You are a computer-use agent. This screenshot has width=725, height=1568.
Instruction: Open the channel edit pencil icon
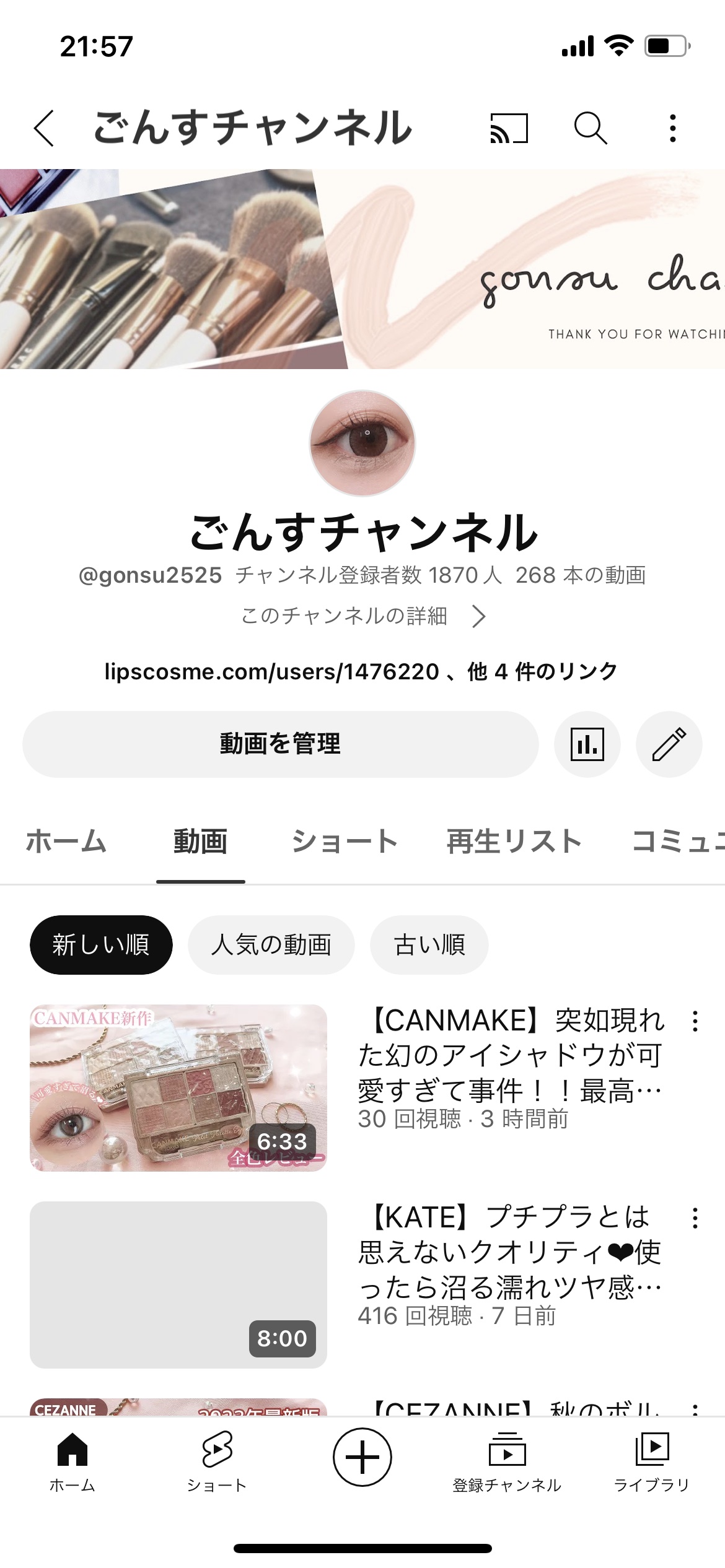pos(670,744)
